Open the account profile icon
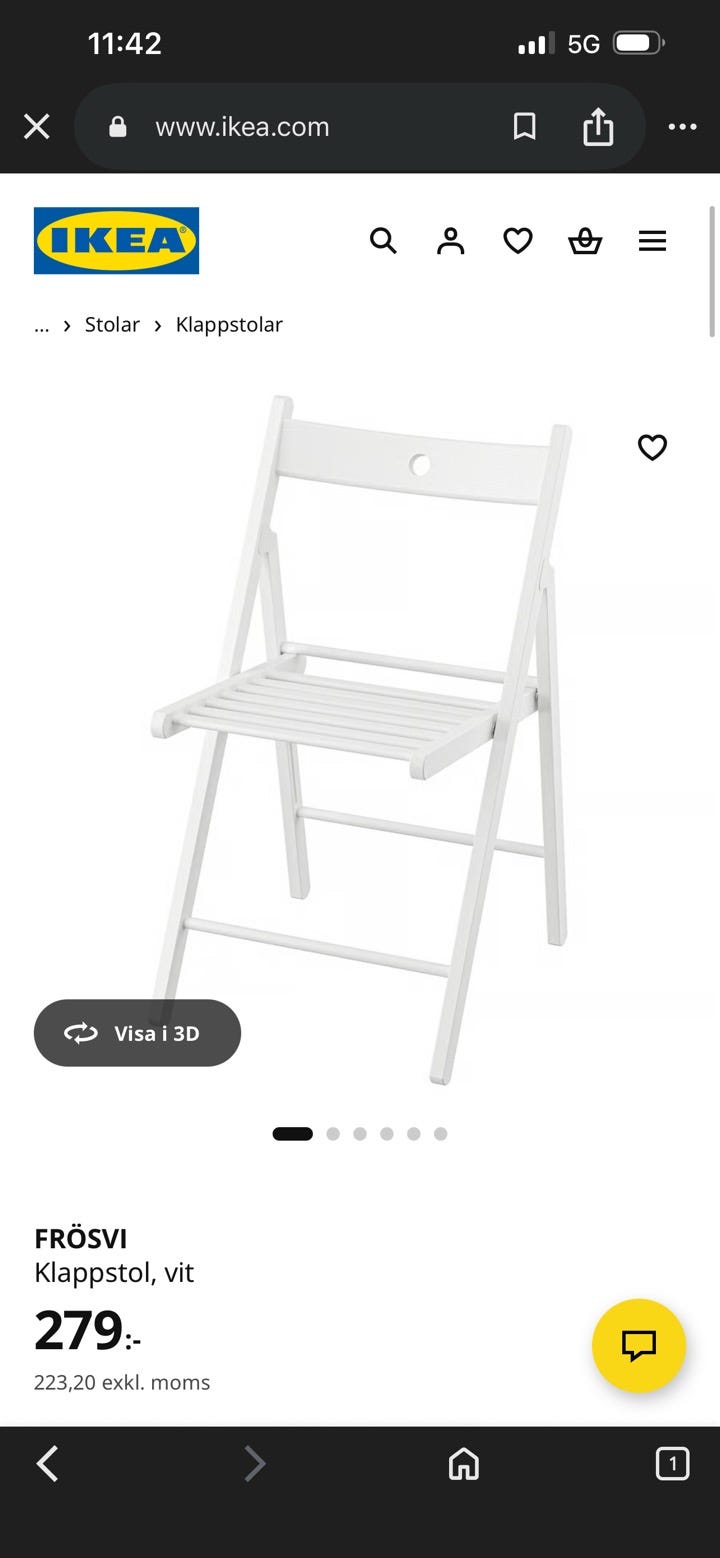 click(451, 241)
